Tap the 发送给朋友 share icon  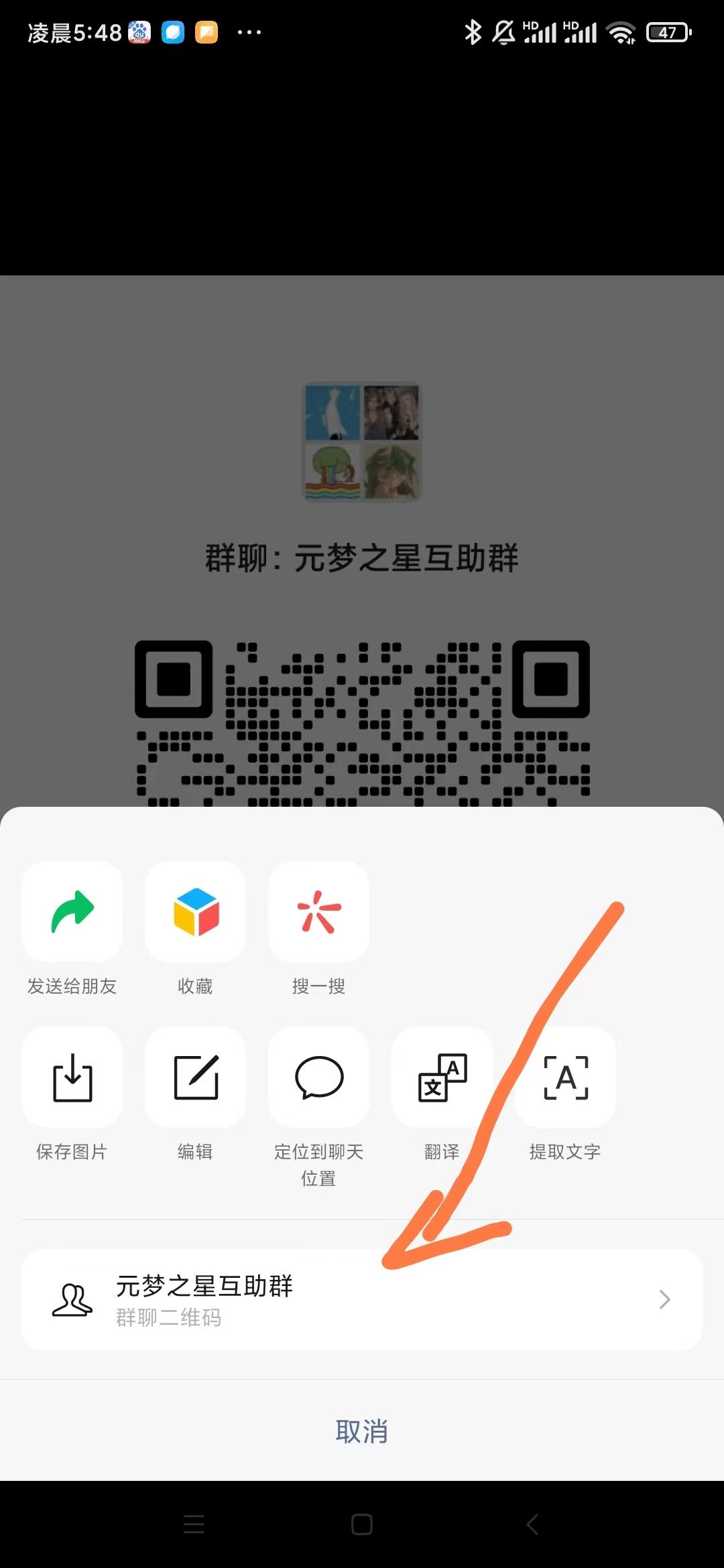[x=72, y=911]
